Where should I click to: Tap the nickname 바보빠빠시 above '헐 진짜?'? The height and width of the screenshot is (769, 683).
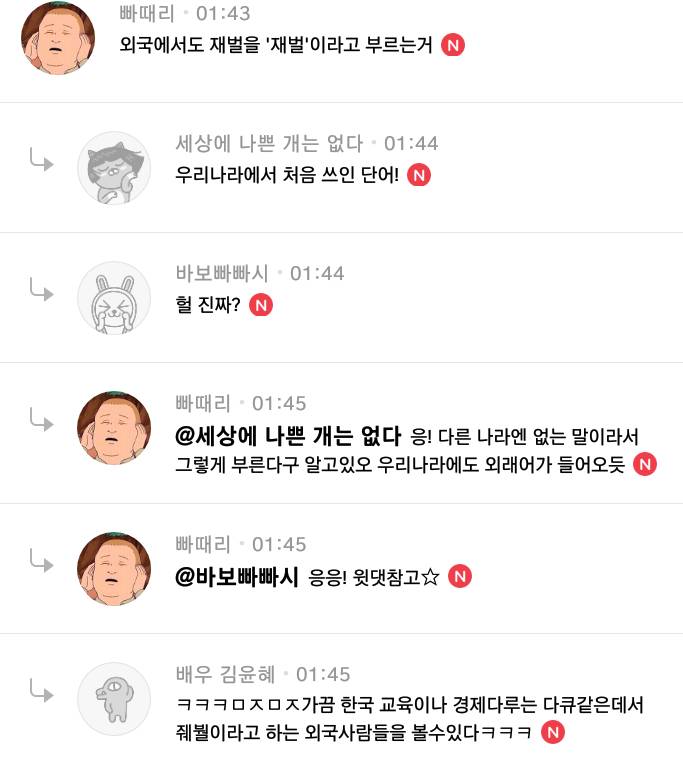(222, 273)
